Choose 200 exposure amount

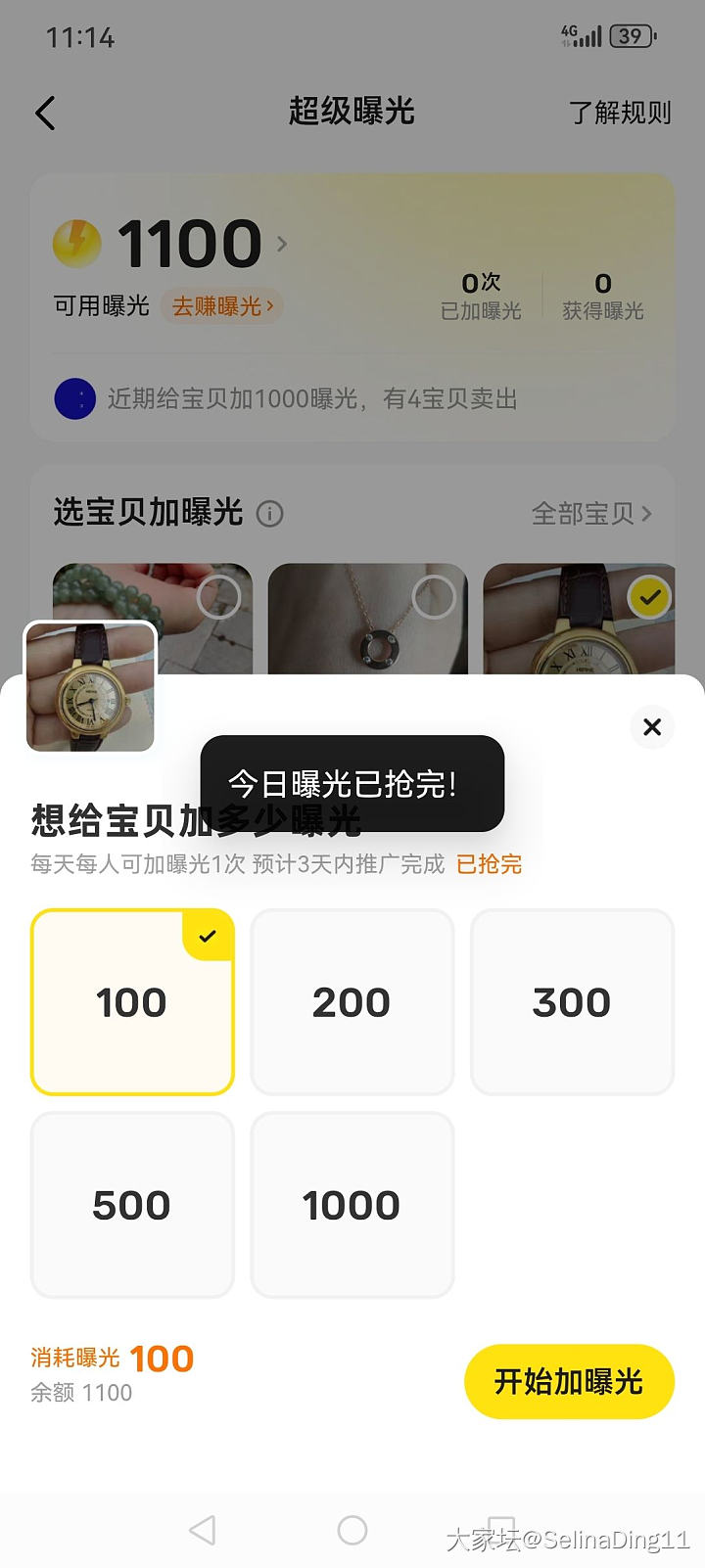point(352,1002)
